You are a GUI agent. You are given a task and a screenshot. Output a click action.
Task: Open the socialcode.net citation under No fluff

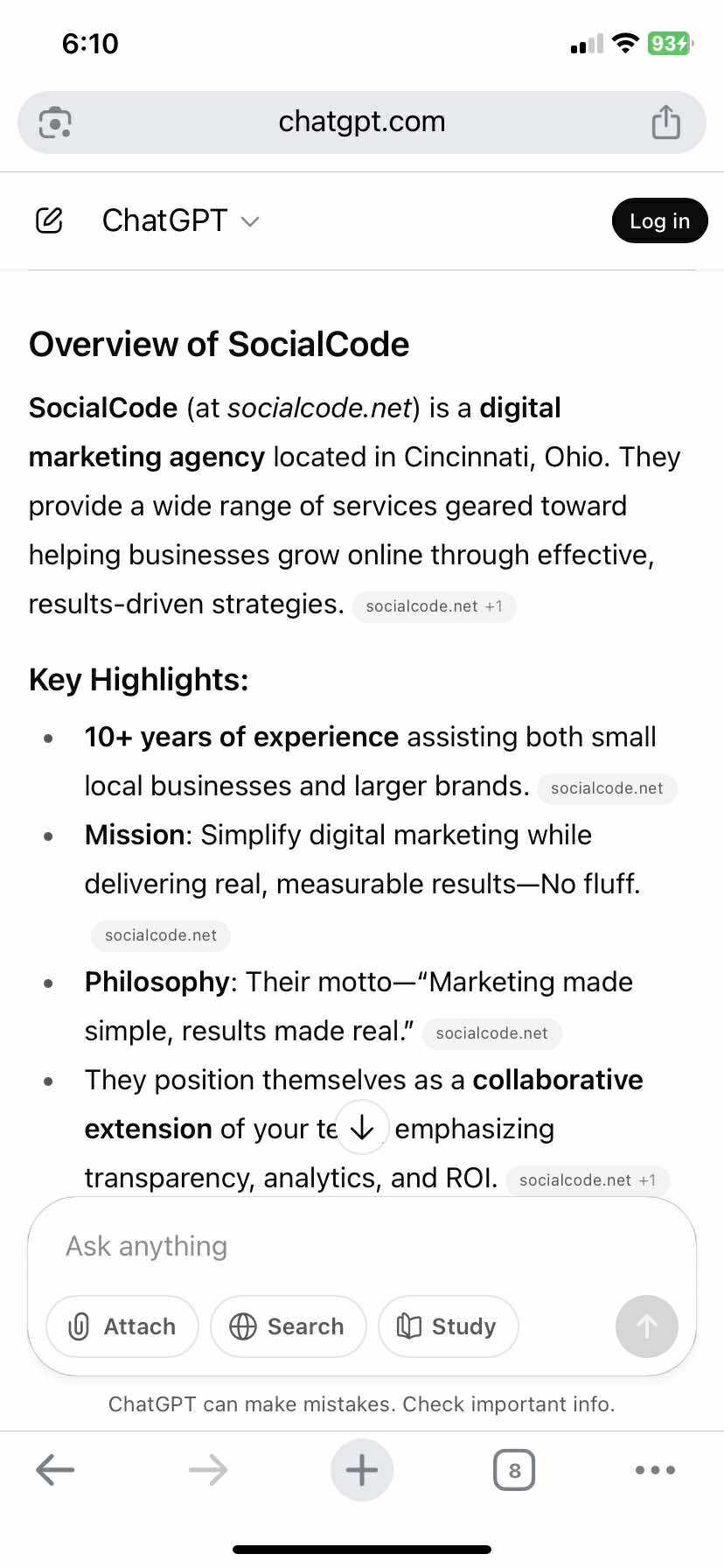[161, 935]
